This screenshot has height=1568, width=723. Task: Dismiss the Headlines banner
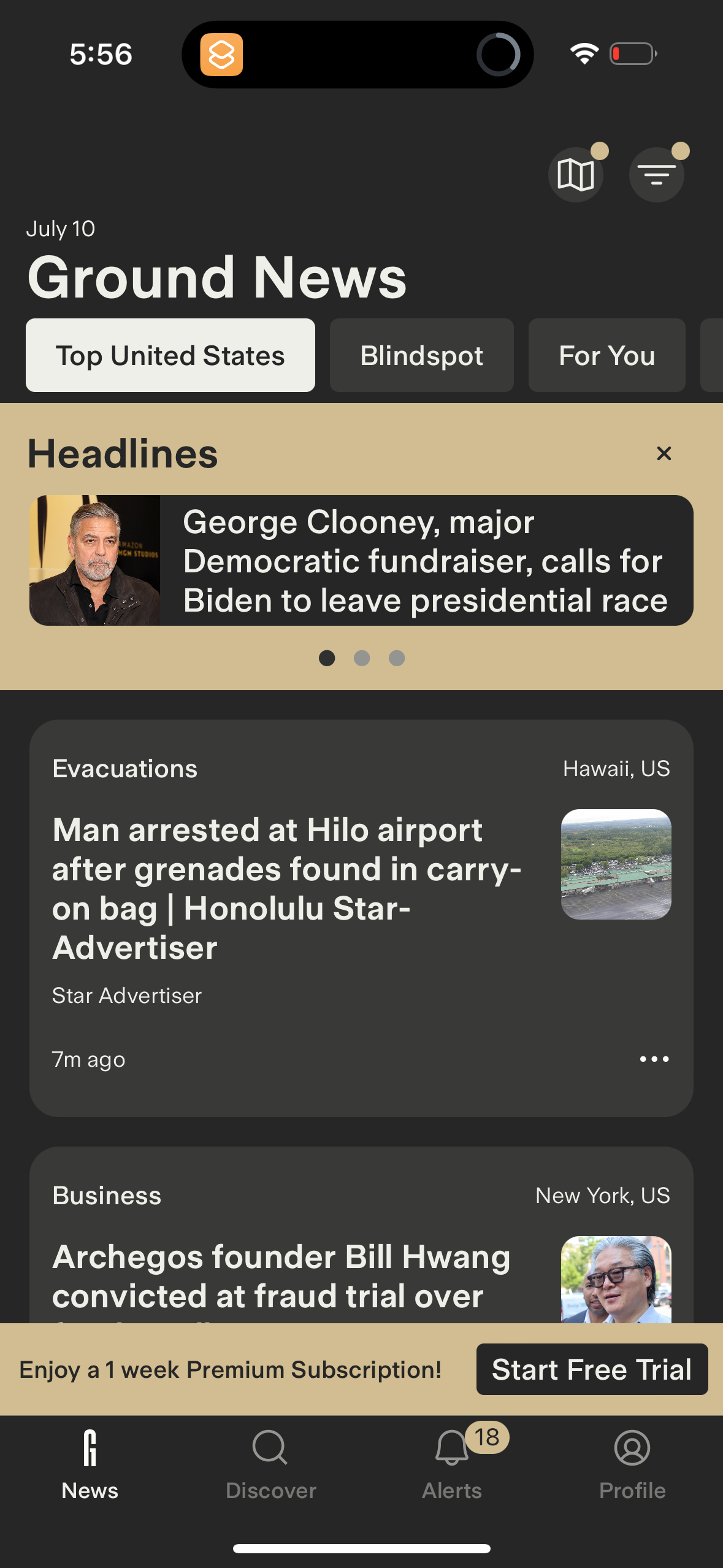tap(664, 453)
